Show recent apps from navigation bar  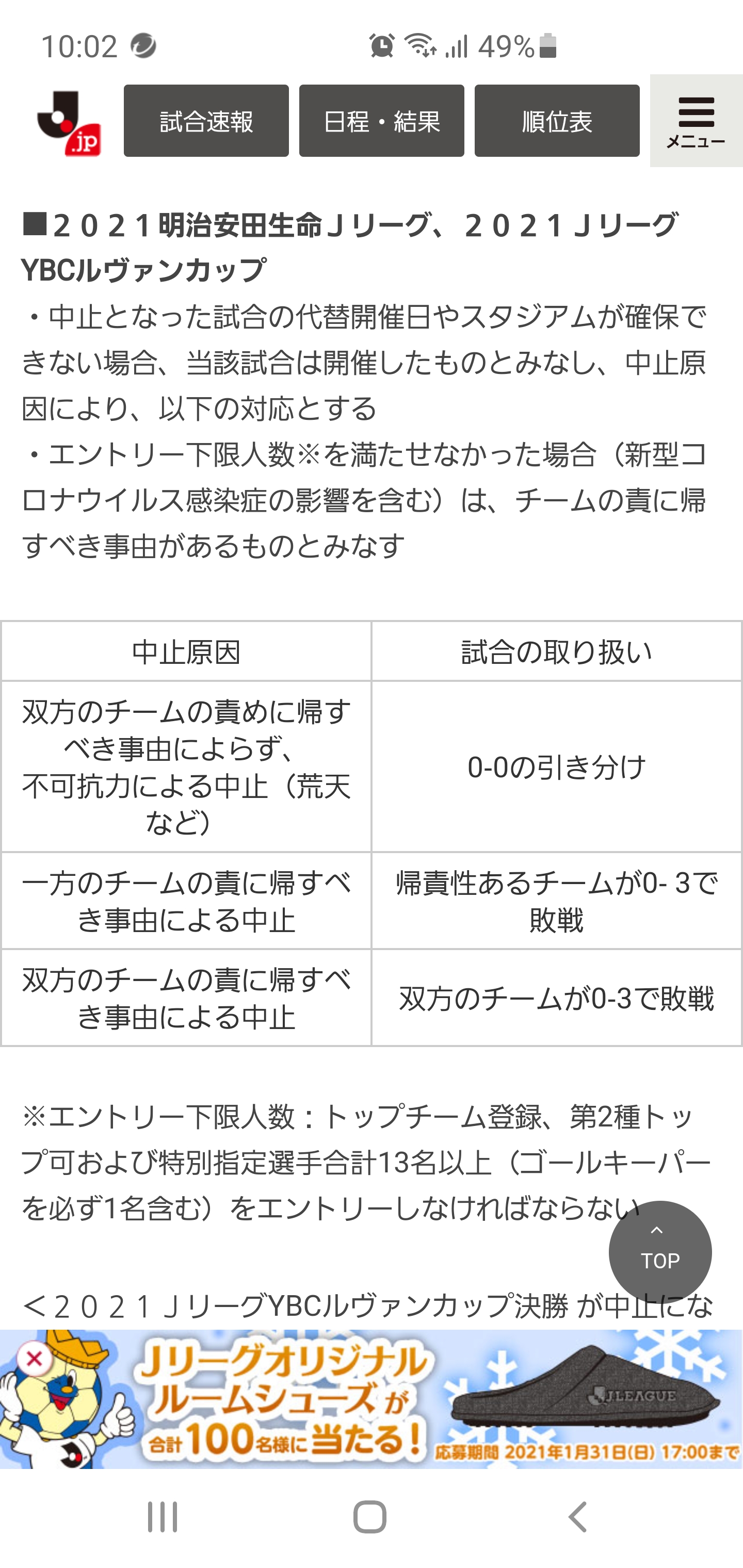(x=163, y=1516)
